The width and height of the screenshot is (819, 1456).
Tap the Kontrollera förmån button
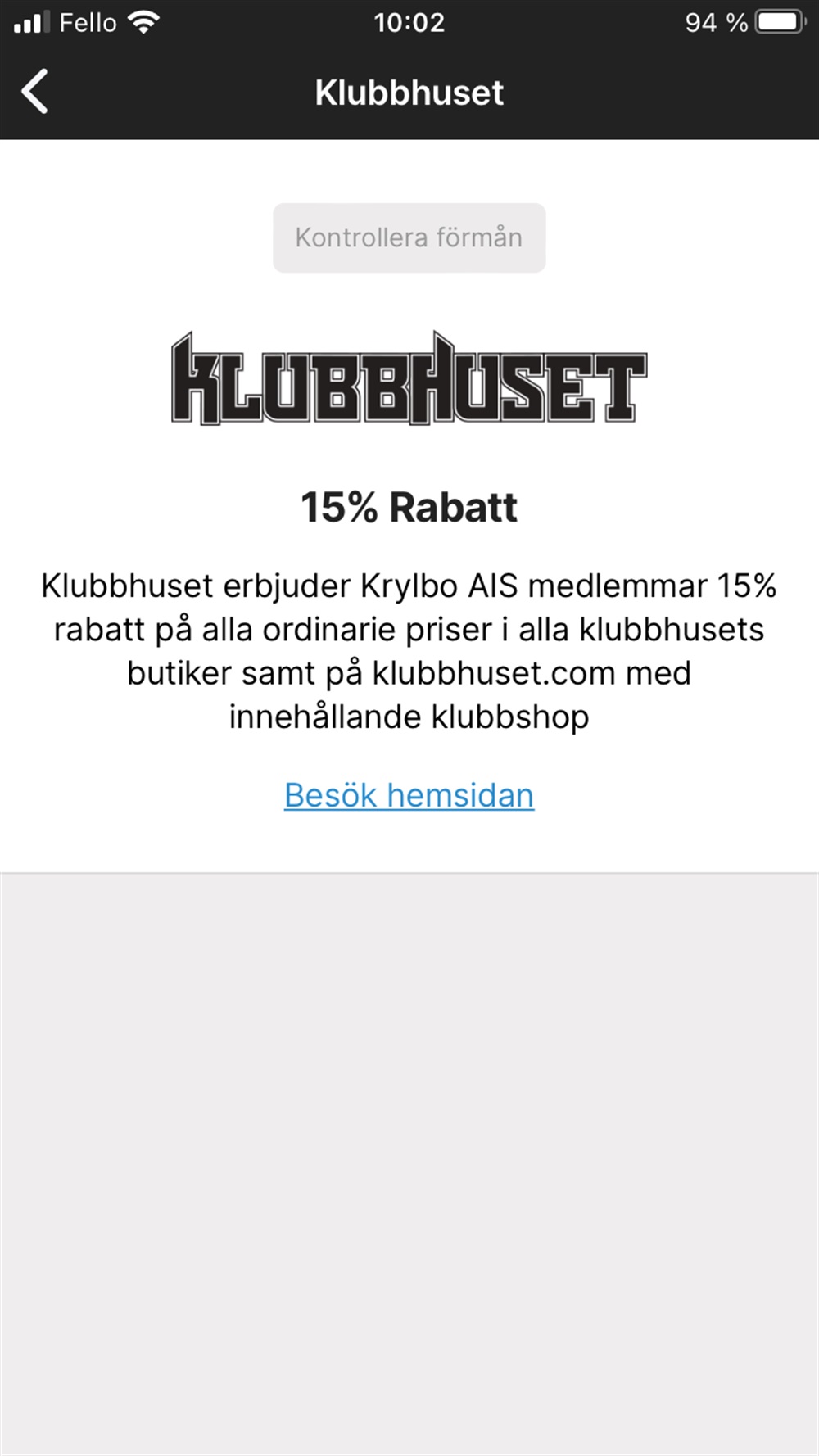[409, 237]
